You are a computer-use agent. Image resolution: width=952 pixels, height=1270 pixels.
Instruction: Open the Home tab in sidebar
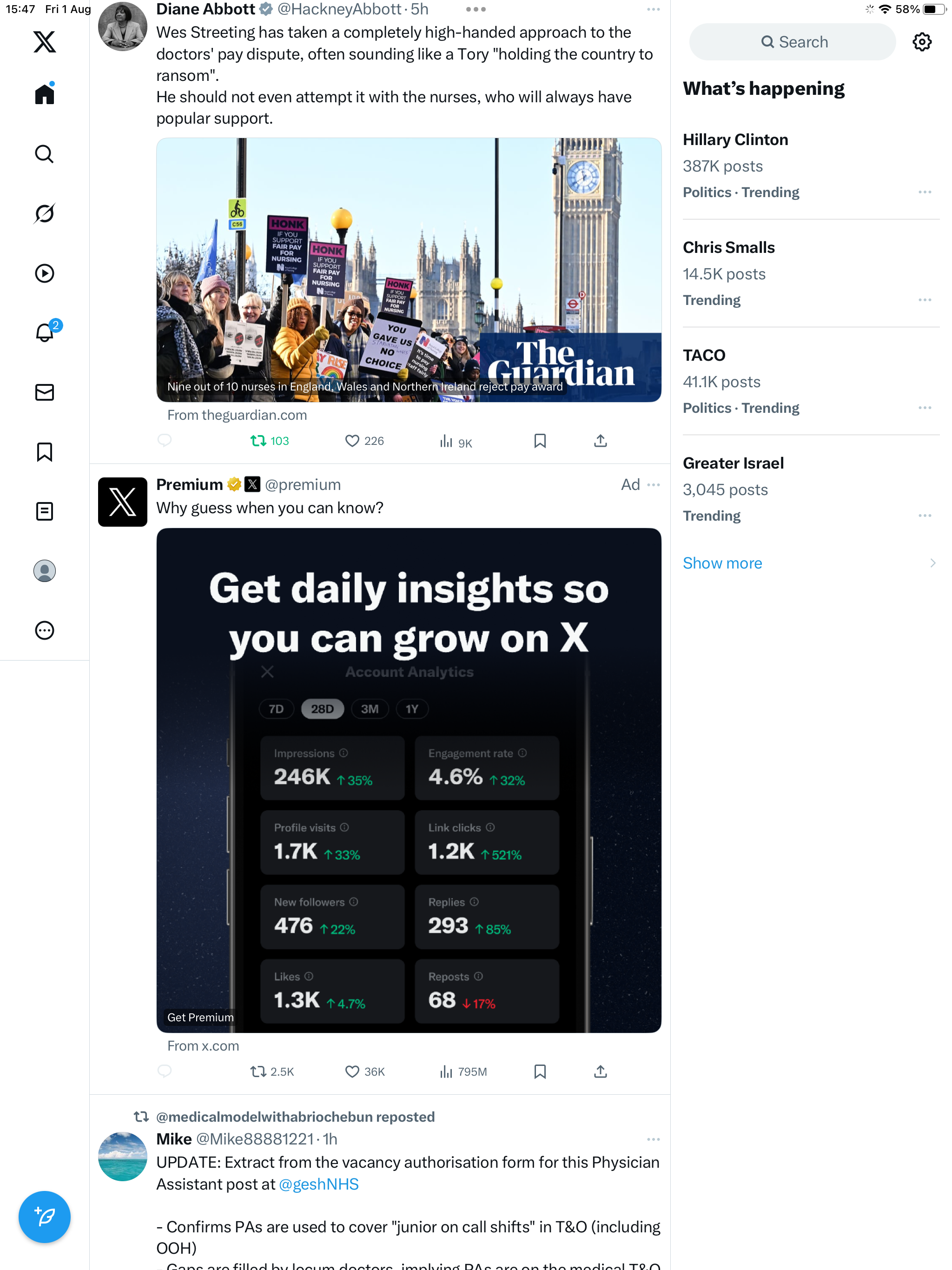[x=44, y=94]
